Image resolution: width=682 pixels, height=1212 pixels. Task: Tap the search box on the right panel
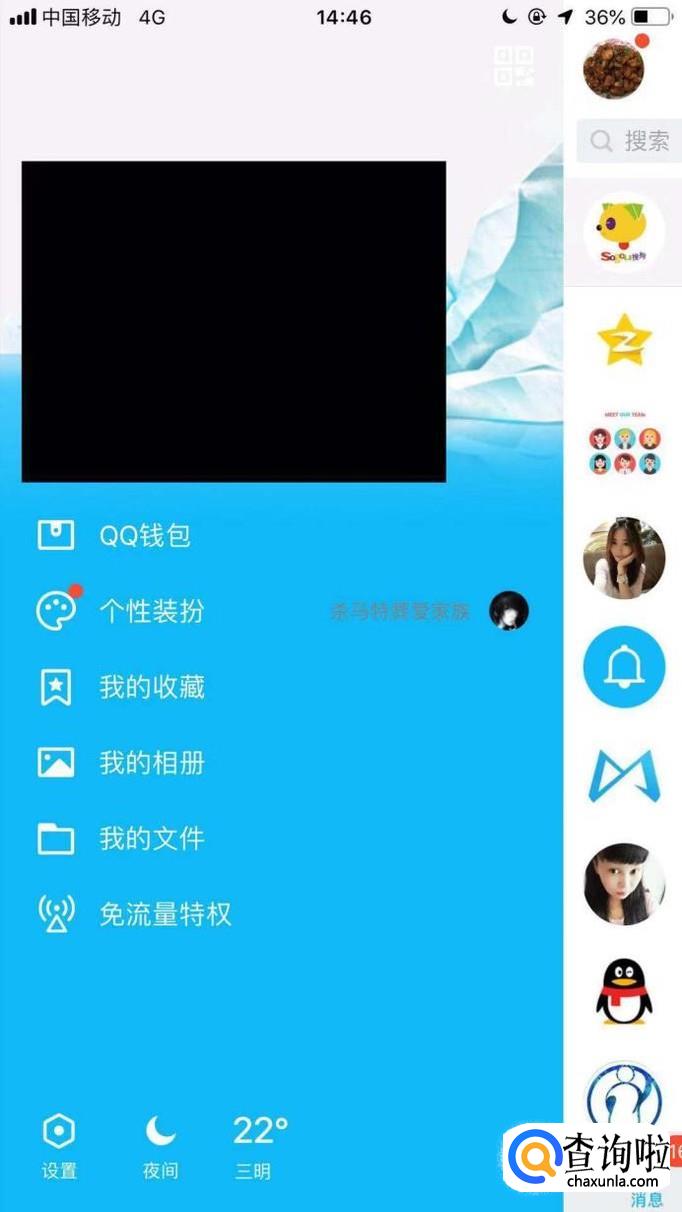[x=629, y=141]
